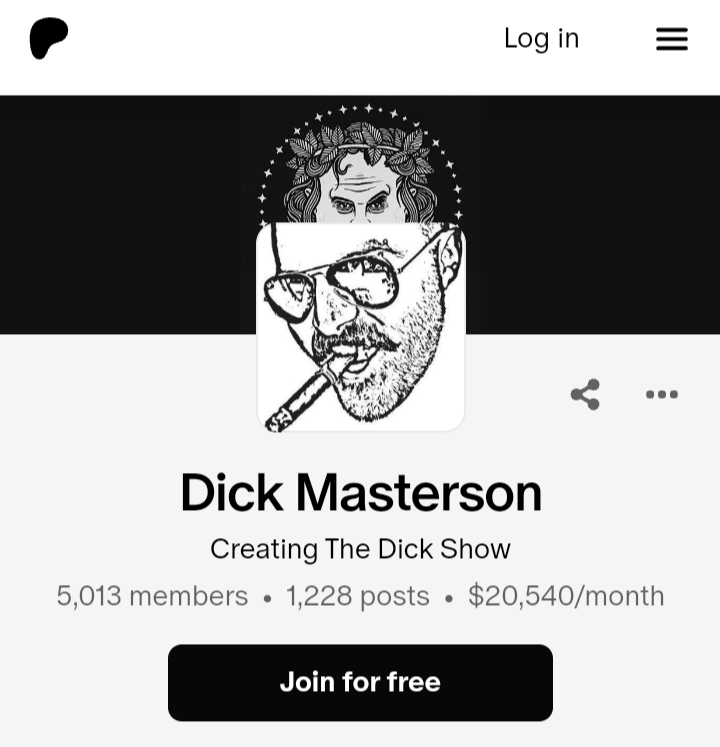
Task: Go to the Patreon home logo
Action: point(49,39)
